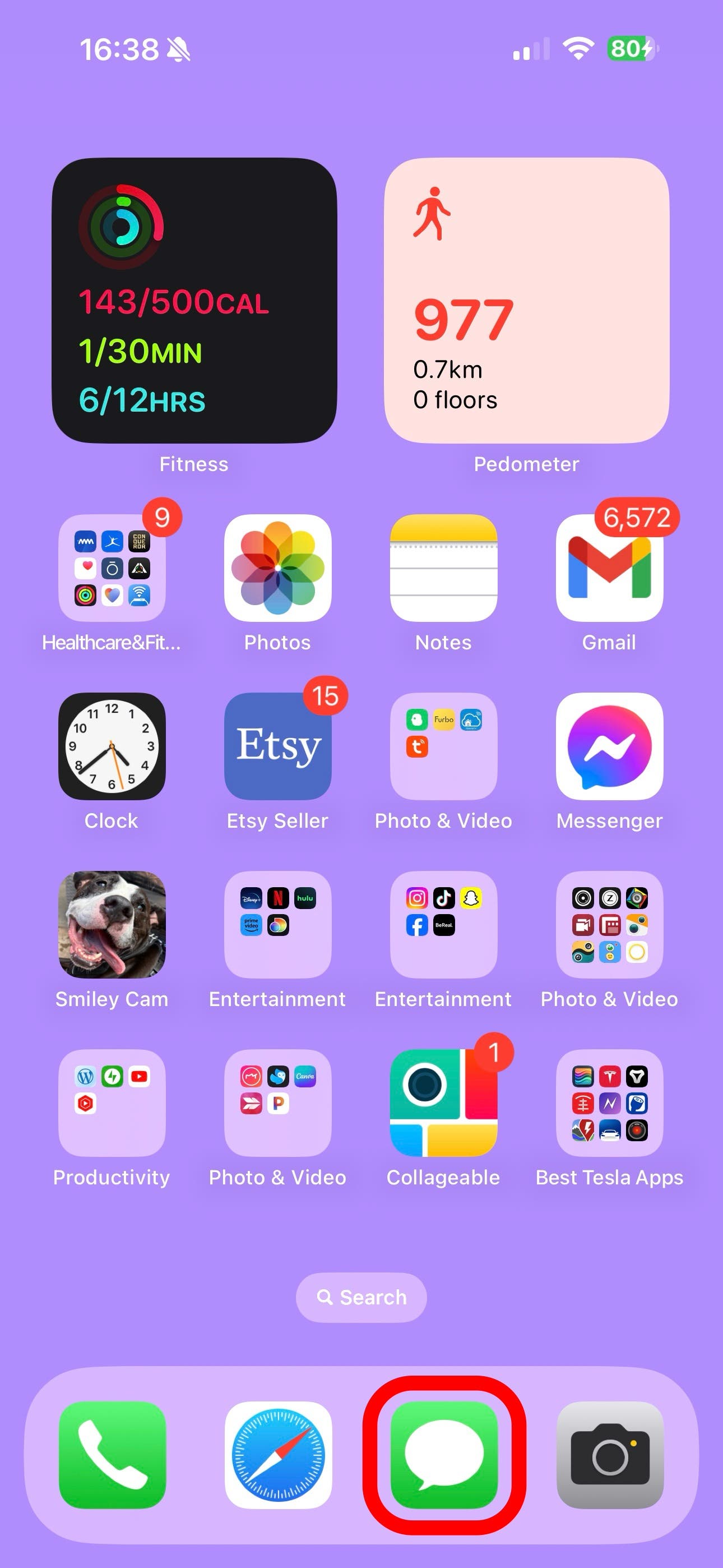The height and width of the screenshot is (1568, 723).
Task: Launch the Camera app
Action: (610, 1455)
